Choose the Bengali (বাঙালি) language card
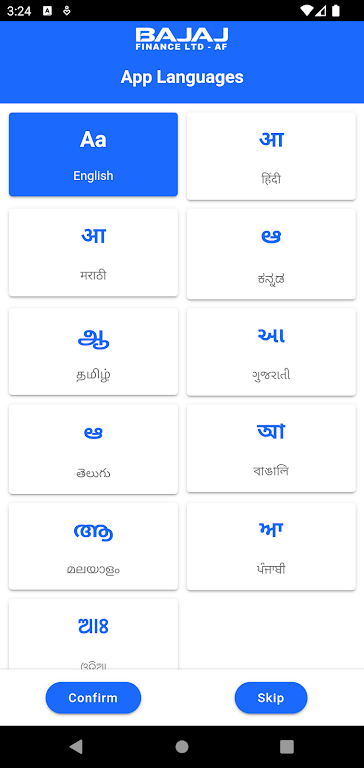This screenshot has width=364, height=768. (x=271, y=448)
